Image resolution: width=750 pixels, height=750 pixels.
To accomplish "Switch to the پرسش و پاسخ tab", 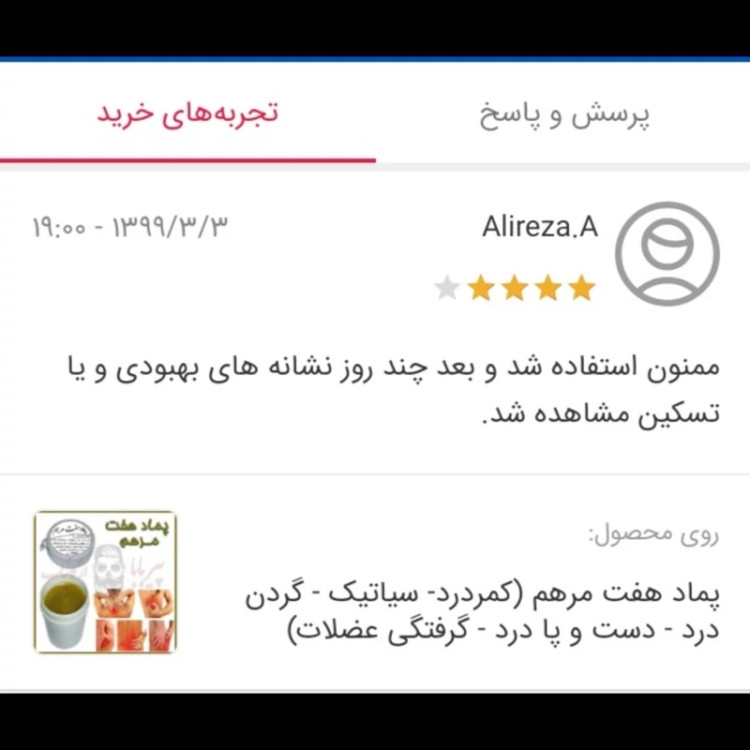I will pos(564,115).
